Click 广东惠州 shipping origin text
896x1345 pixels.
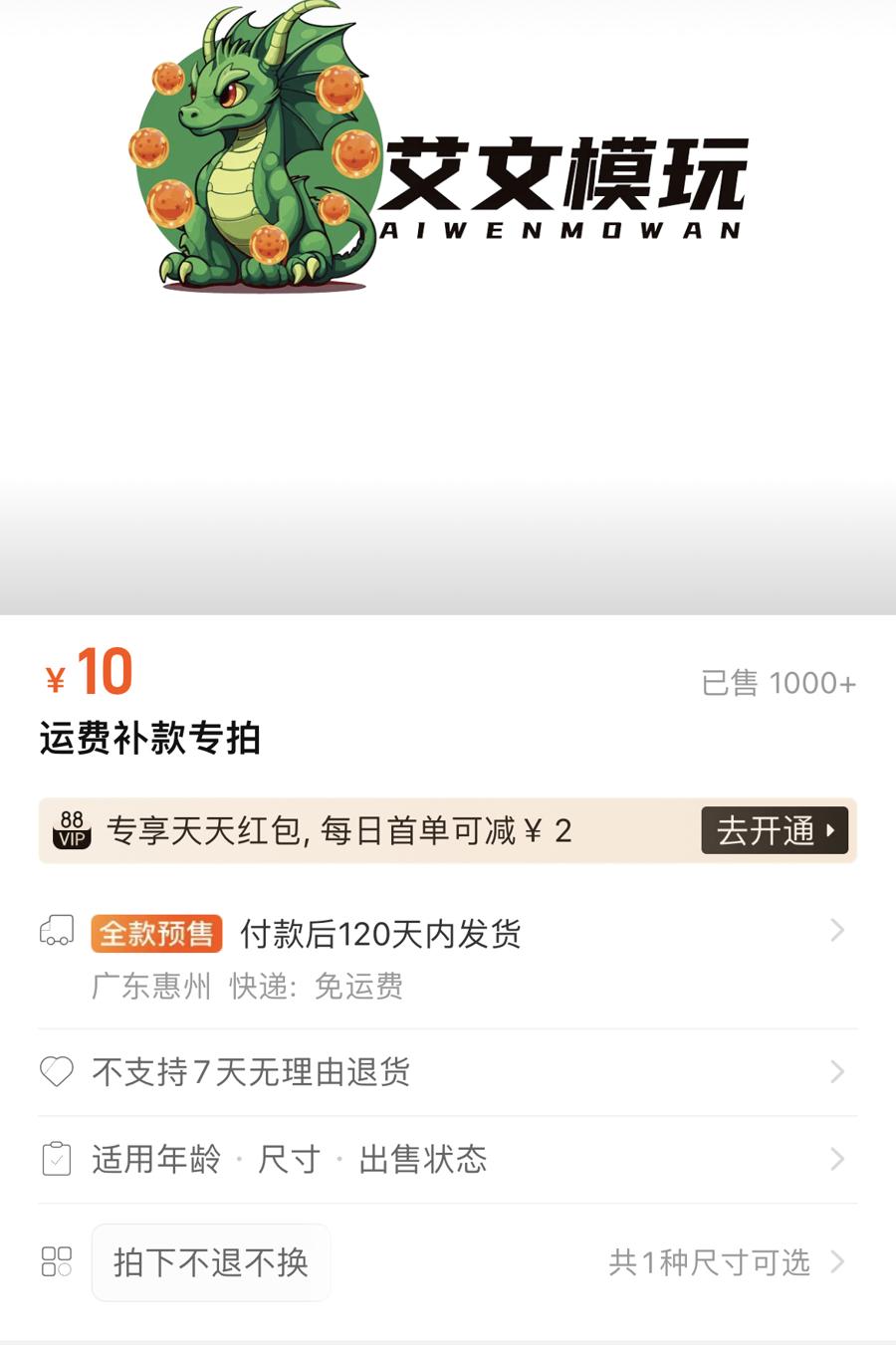pyautogui.click(x=149, y=986)
